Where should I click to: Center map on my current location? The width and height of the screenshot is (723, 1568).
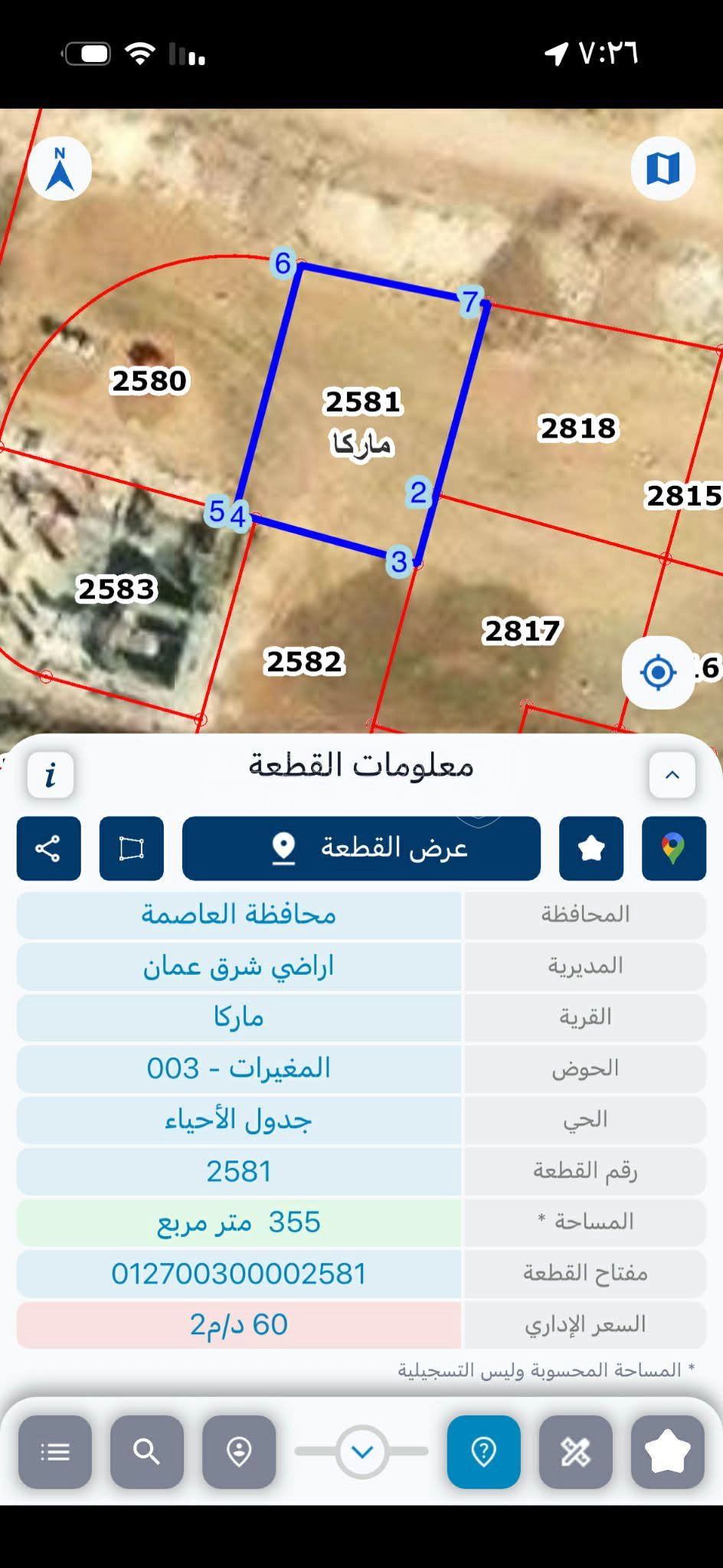pos(658,673)
